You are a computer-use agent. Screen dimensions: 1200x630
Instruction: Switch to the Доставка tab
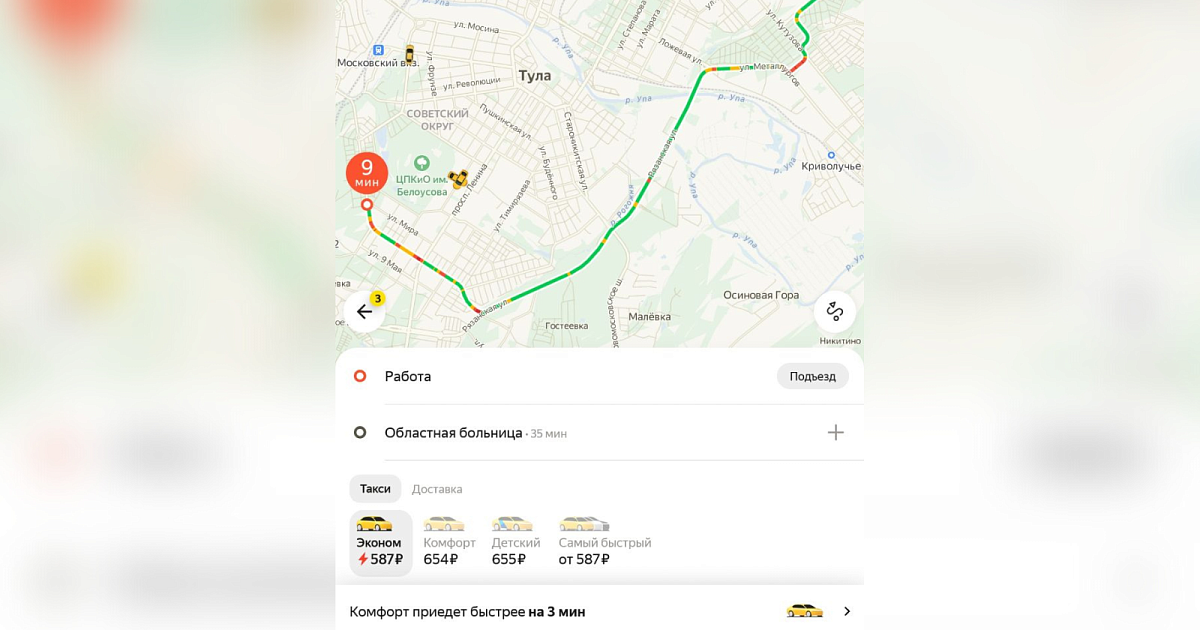pyautogui.click(x=437, y=489)
